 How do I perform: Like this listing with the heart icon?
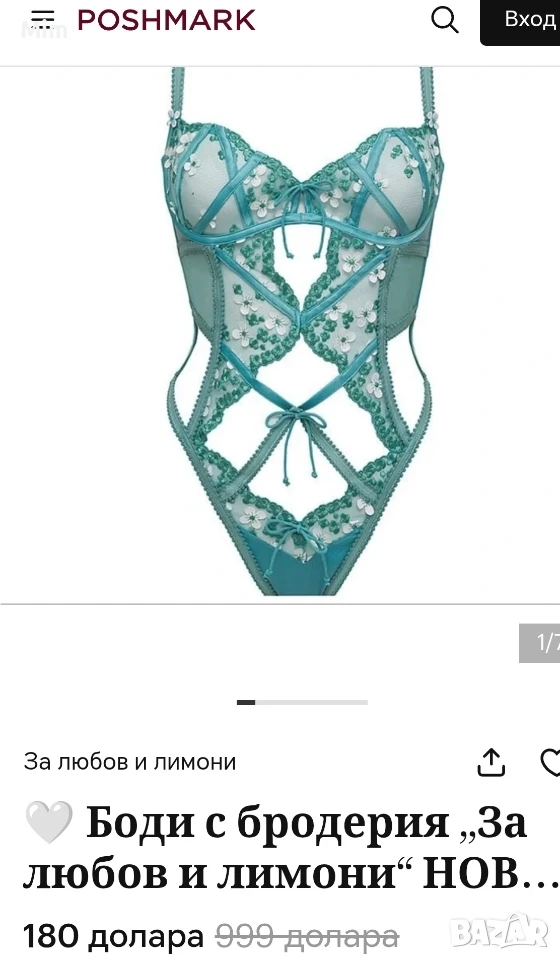(x=550, y=762)
